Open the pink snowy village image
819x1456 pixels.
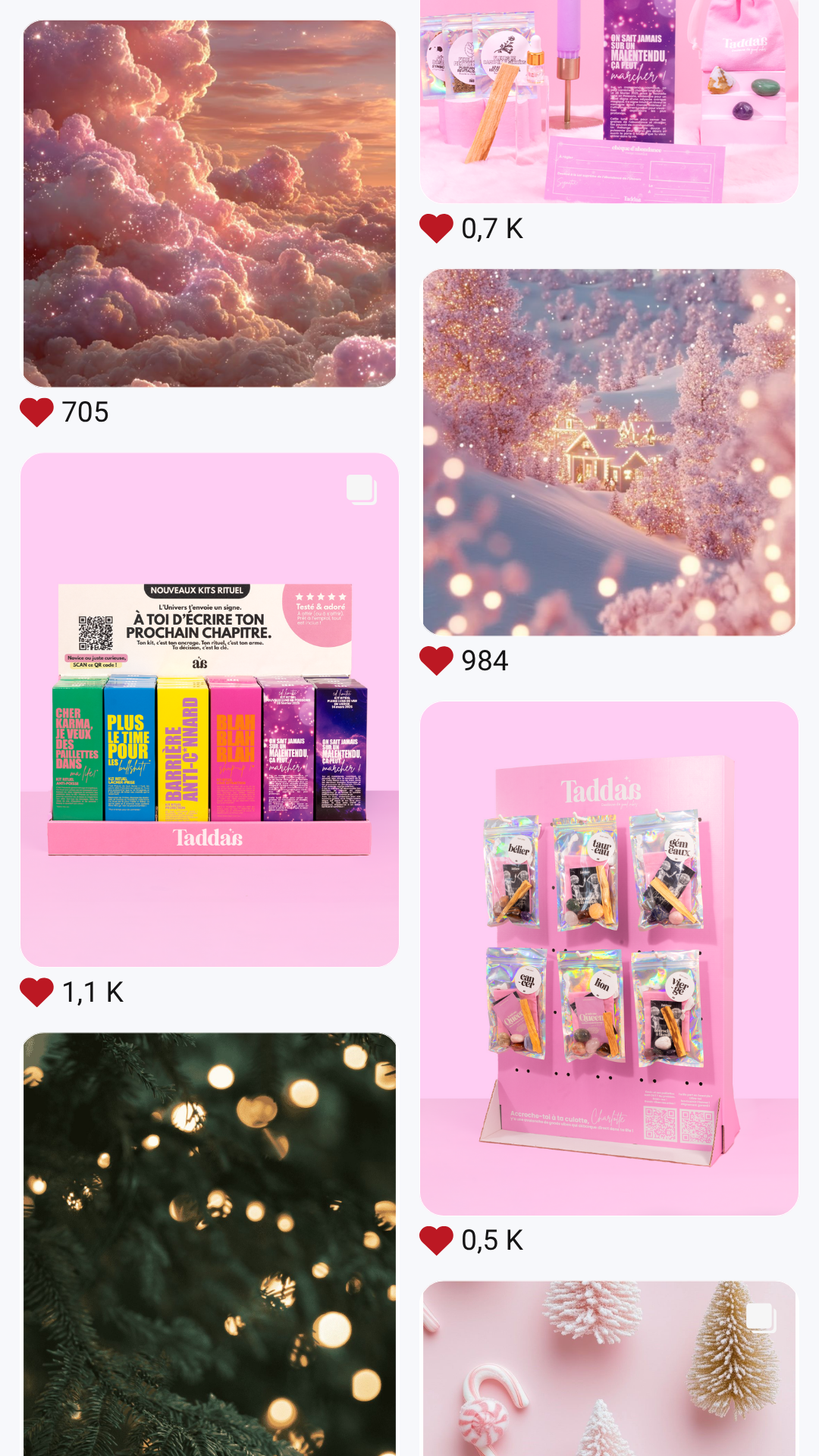(609, 452)
